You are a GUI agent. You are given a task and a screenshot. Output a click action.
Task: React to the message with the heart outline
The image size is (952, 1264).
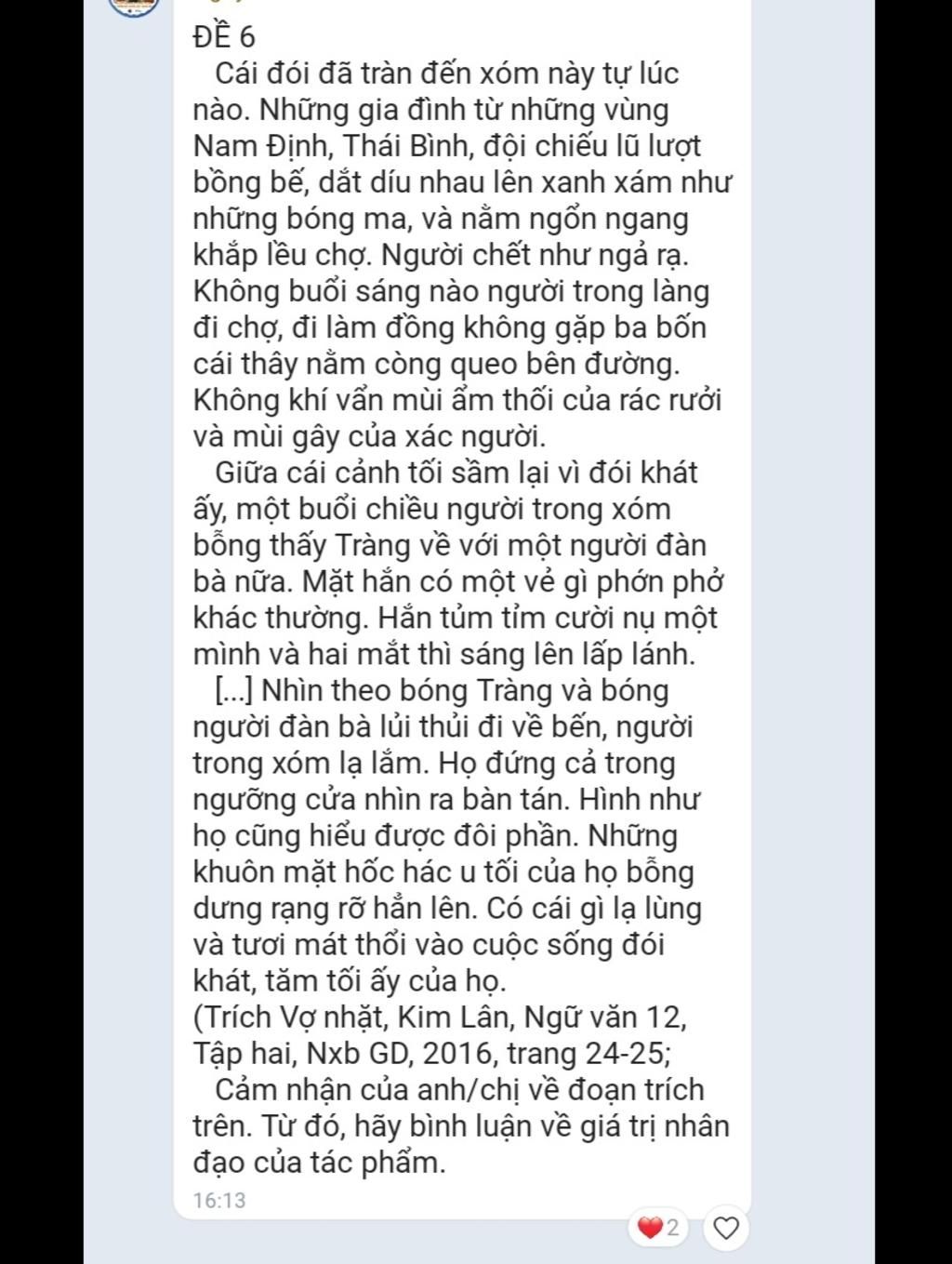point(726,1229)
